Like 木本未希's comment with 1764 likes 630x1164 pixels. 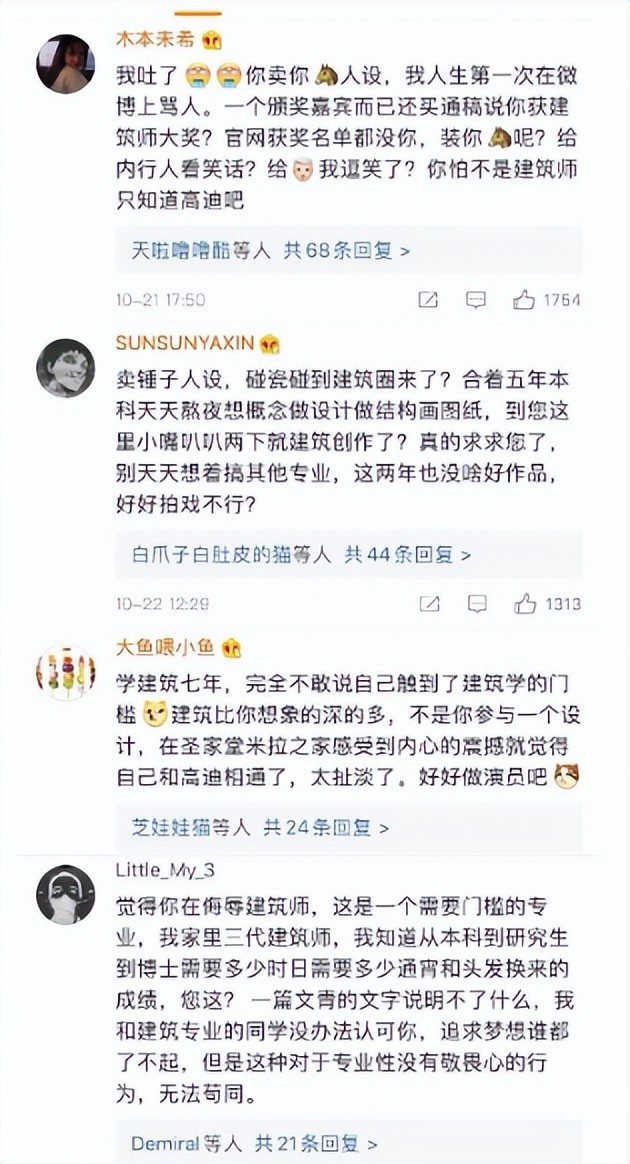pyautogui.click(x=525, y=299)
